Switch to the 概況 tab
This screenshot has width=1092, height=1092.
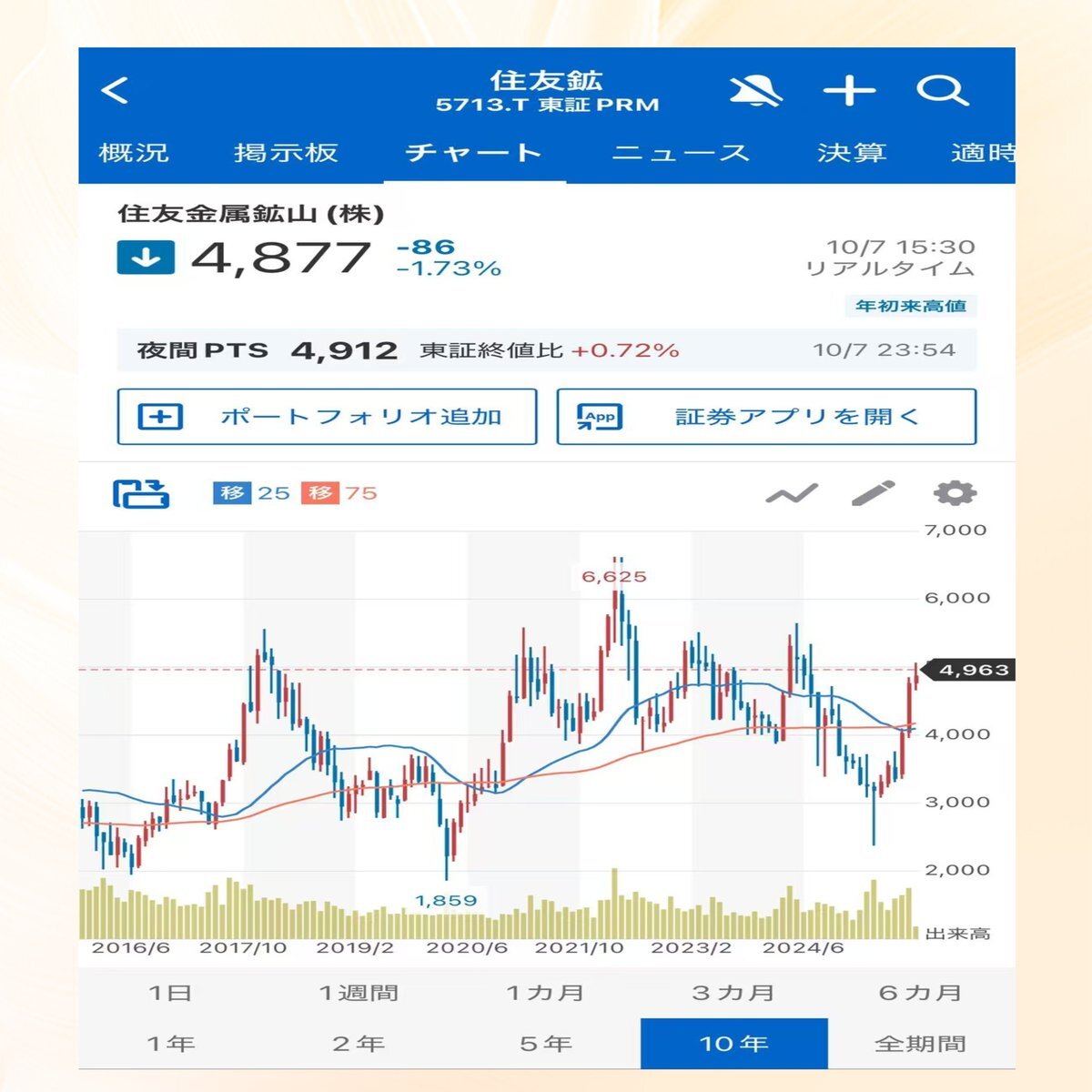pyautogui.click(x=134, y=153)
